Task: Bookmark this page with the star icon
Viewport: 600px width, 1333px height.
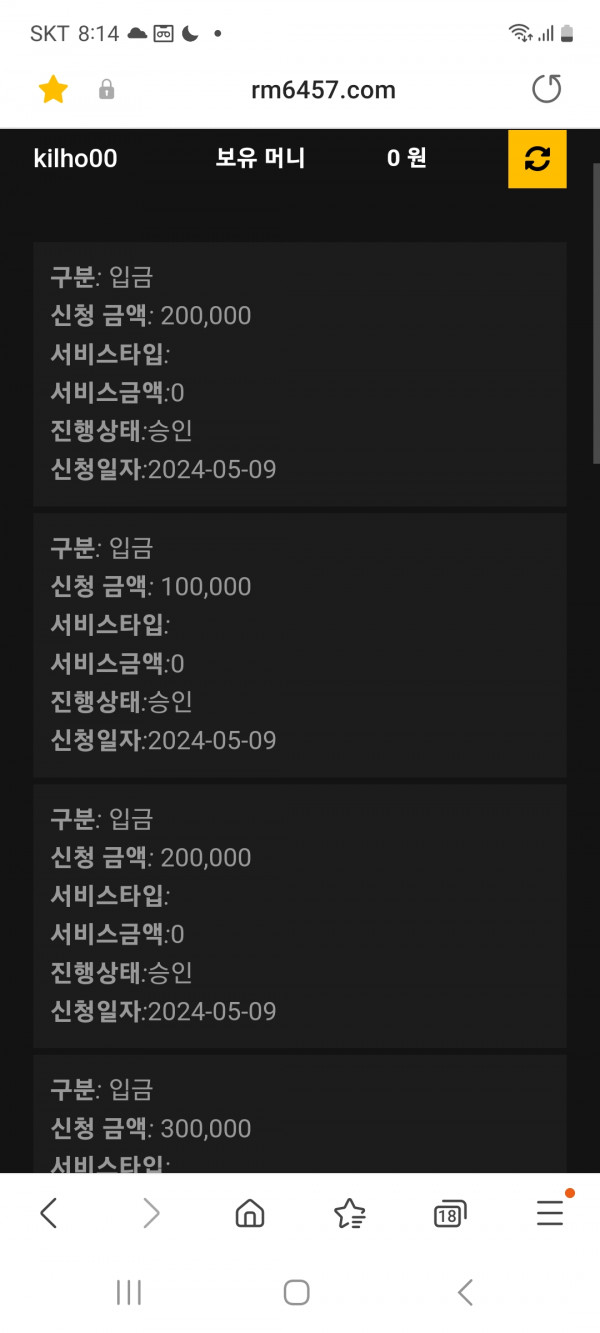Action: point(53,90)
